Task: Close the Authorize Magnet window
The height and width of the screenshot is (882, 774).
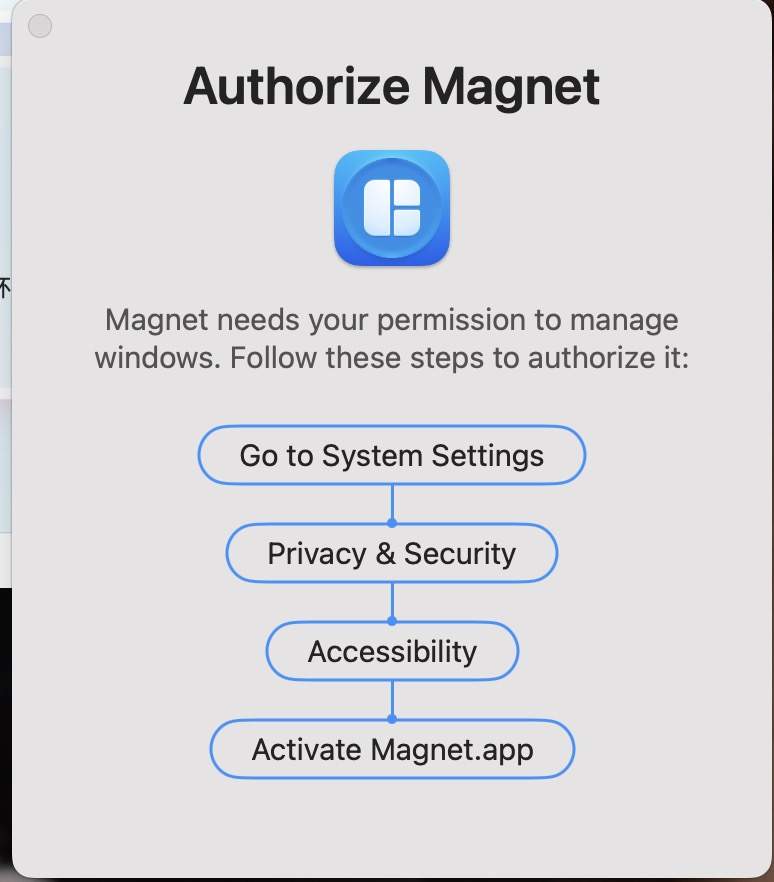Action: click(x=39, y=27)
